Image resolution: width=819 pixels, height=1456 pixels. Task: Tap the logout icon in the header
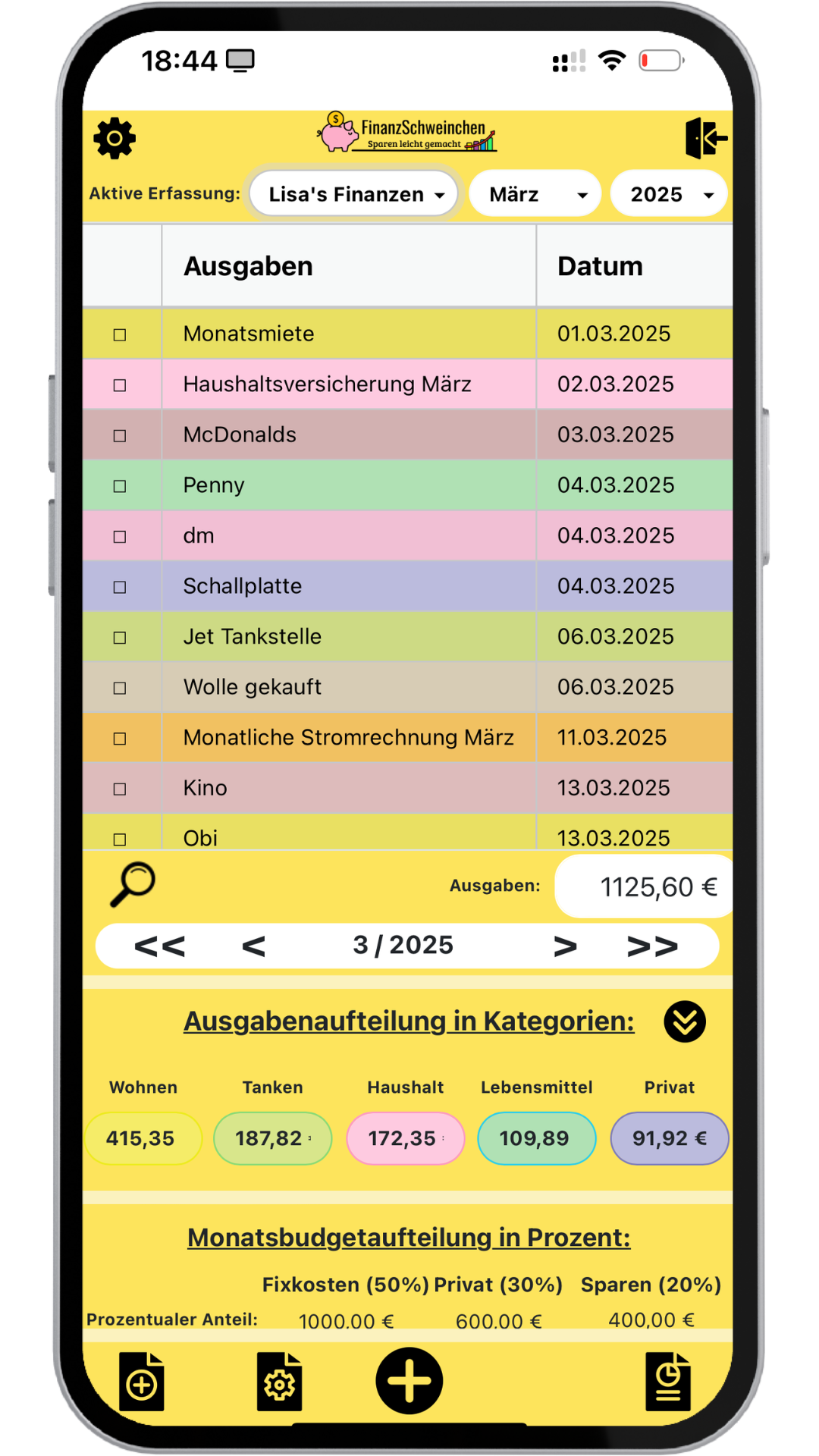click(706, 138)
